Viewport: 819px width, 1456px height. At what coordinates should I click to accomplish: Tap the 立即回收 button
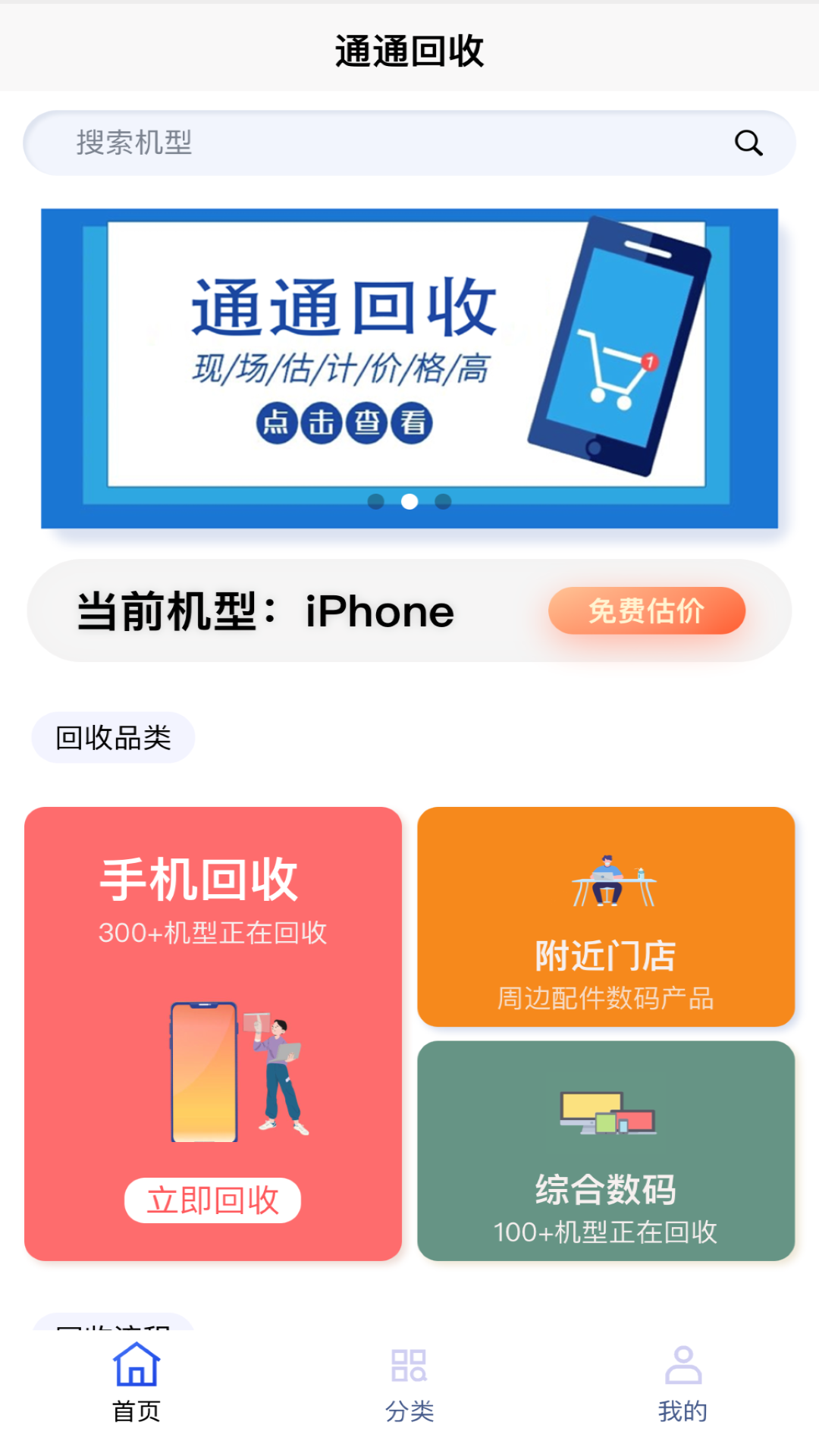tap(212, 1200)
